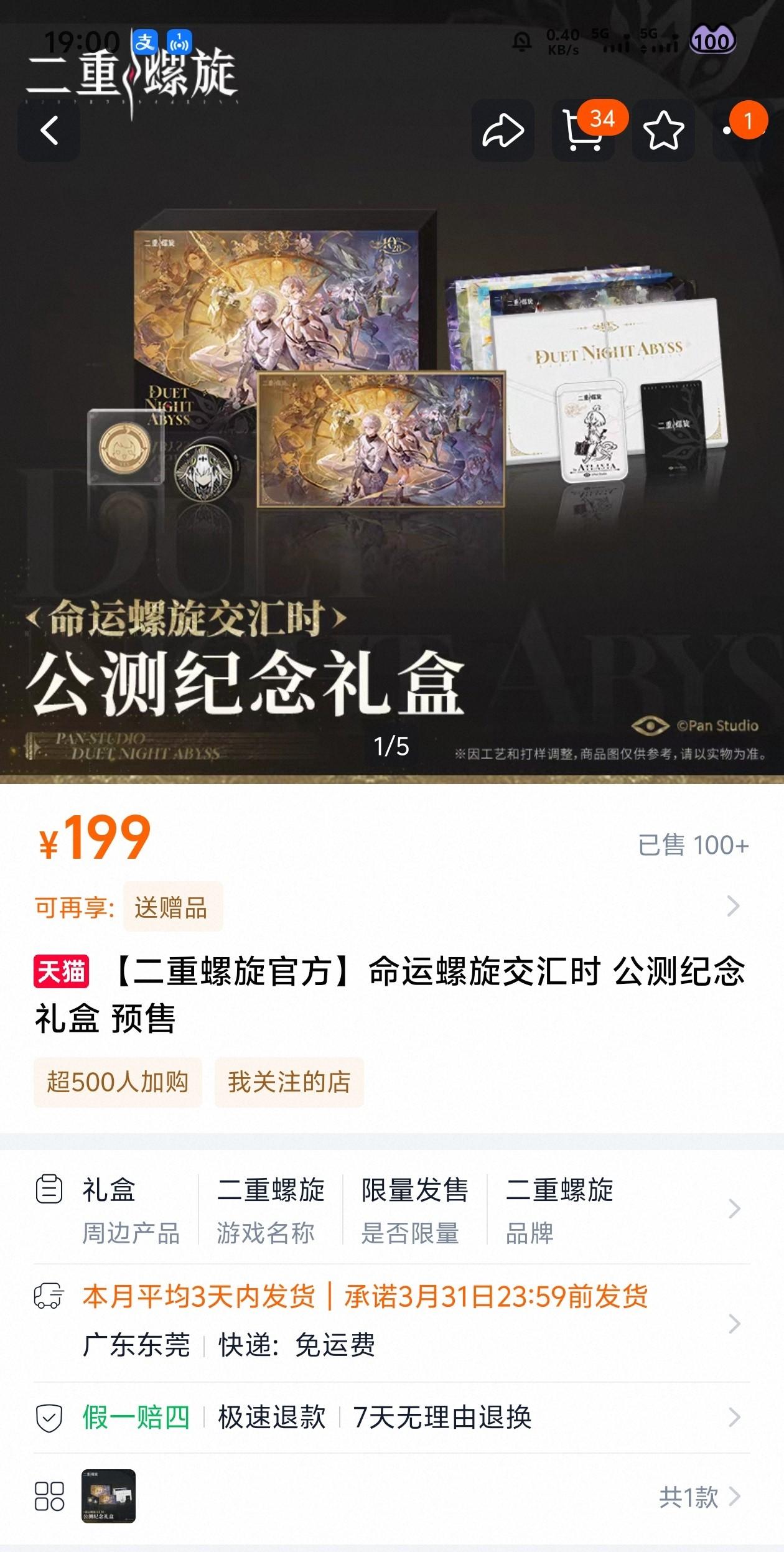Open the more options menu
The width and height of the screenshot is (784, 1552).
point(737,131)
